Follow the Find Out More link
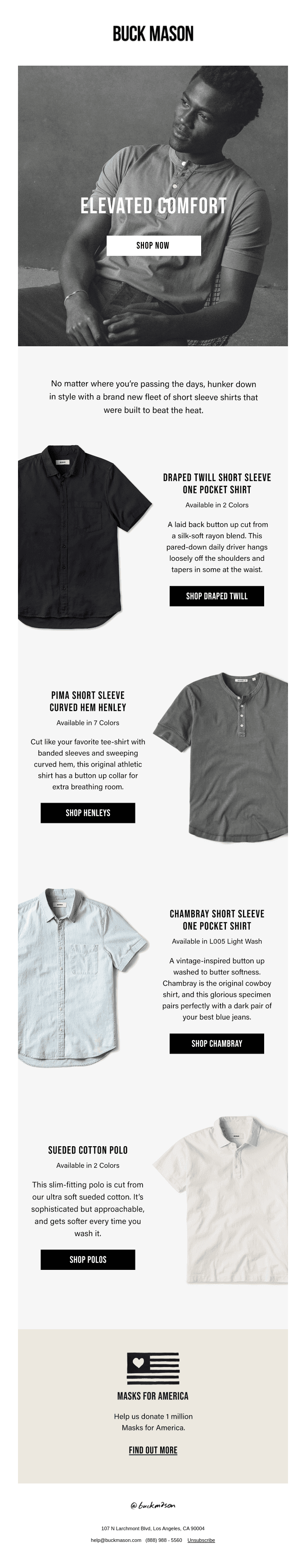Viewport: 306px width, 1568px height. pyautogui.click(x=153, y=1451)
